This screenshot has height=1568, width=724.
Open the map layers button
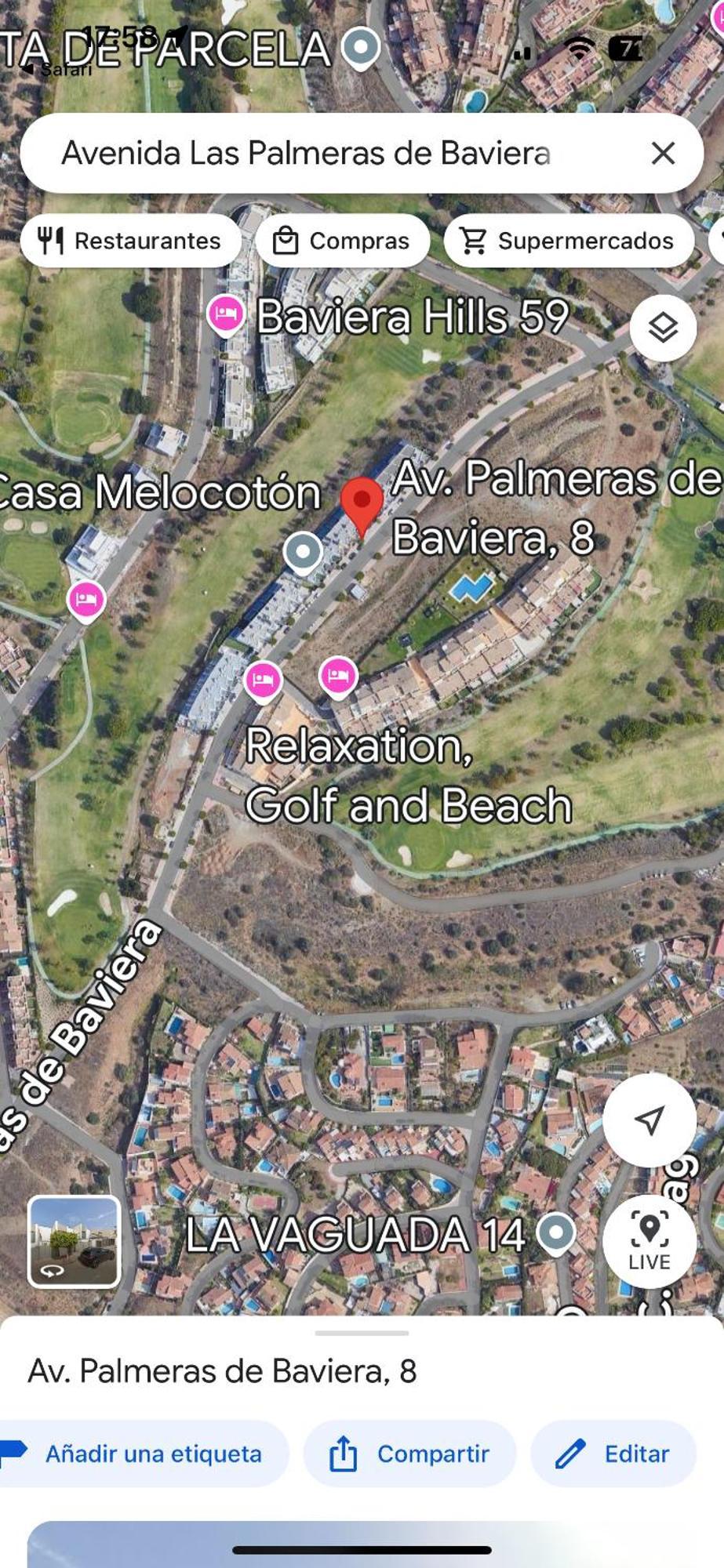tap(663, 328)
